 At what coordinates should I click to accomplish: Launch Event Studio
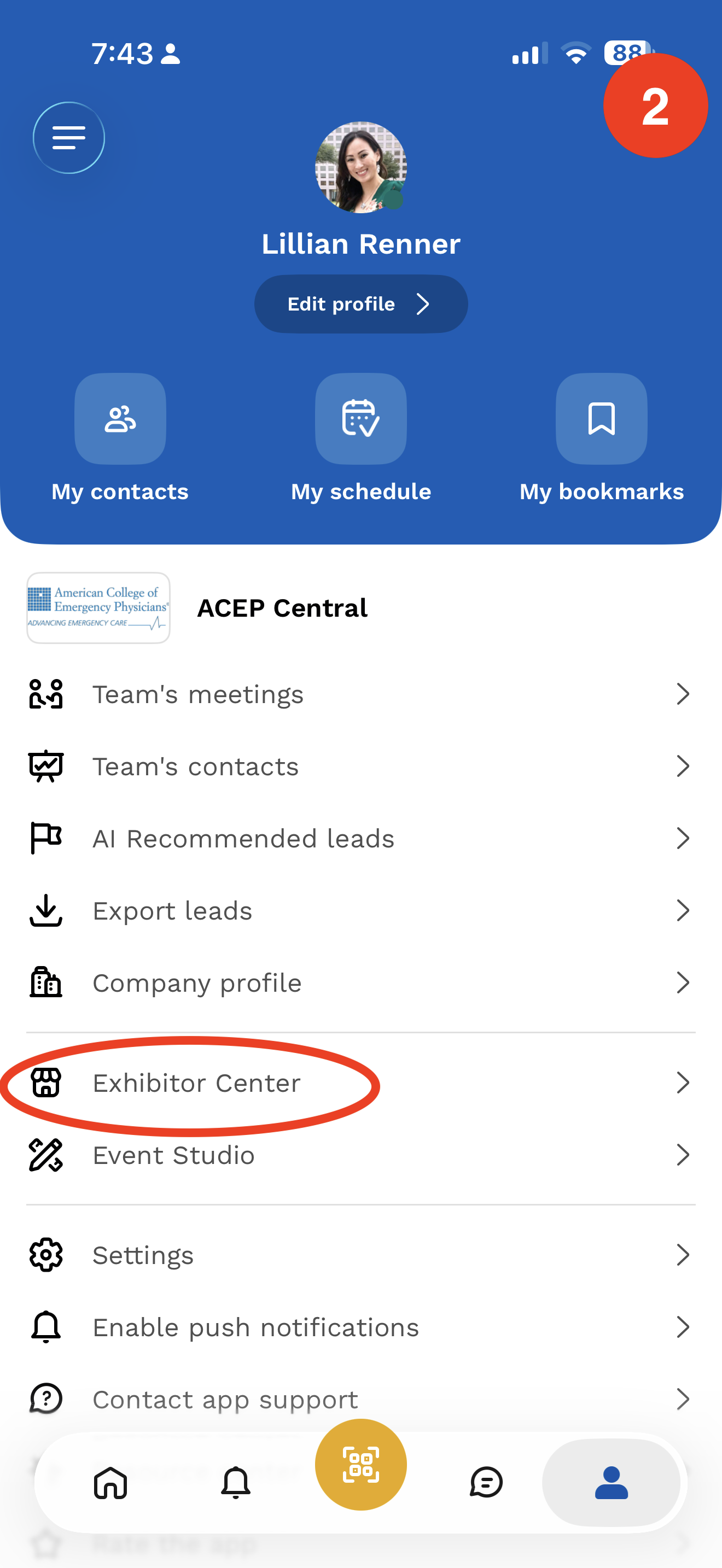(361, 1155)
